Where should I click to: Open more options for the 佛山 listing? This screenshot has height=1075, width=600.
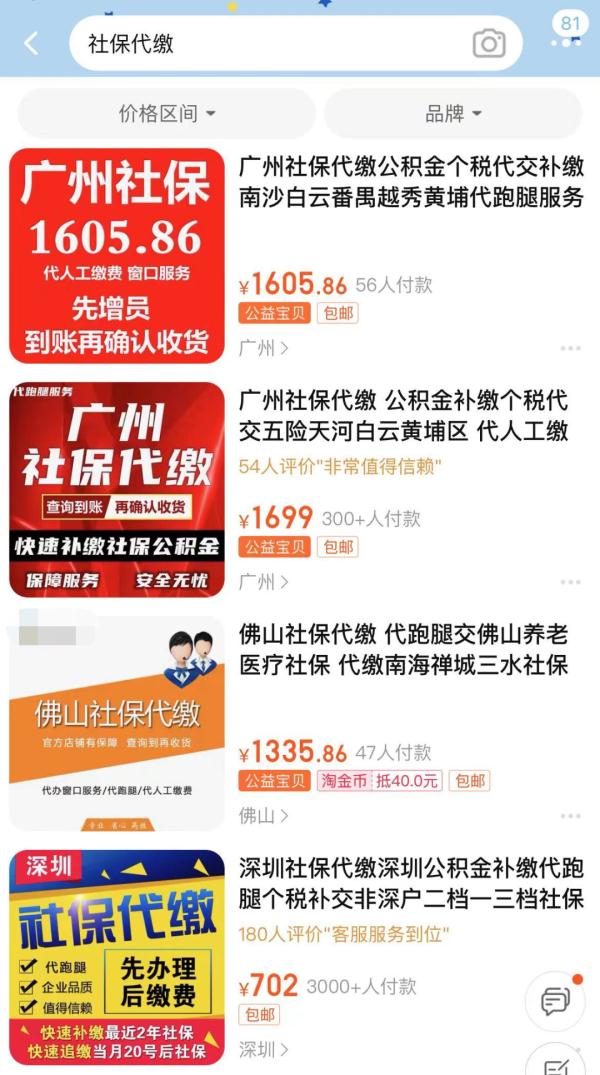click(x=570, y=816)
